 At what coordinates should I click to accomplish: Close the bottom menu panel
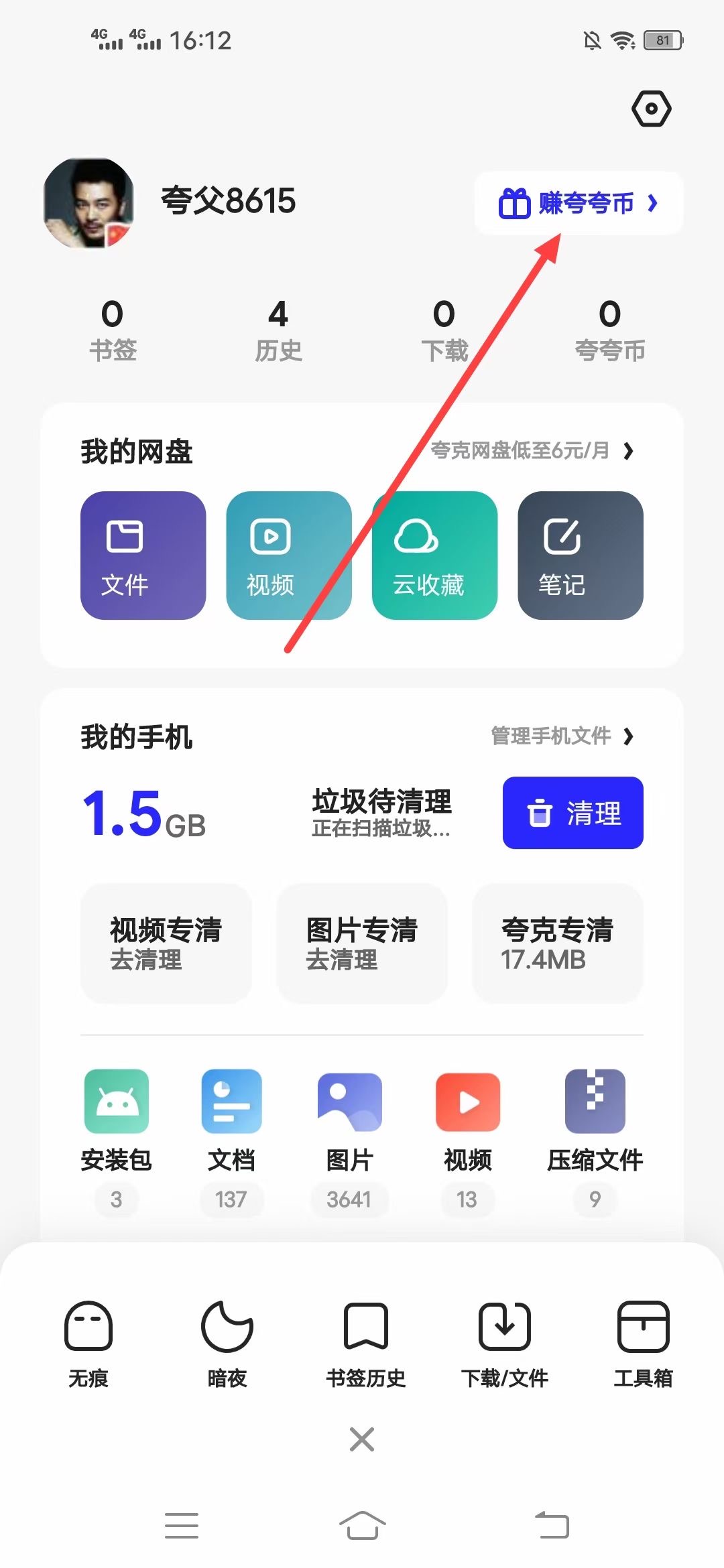(x=362, y=1439)
